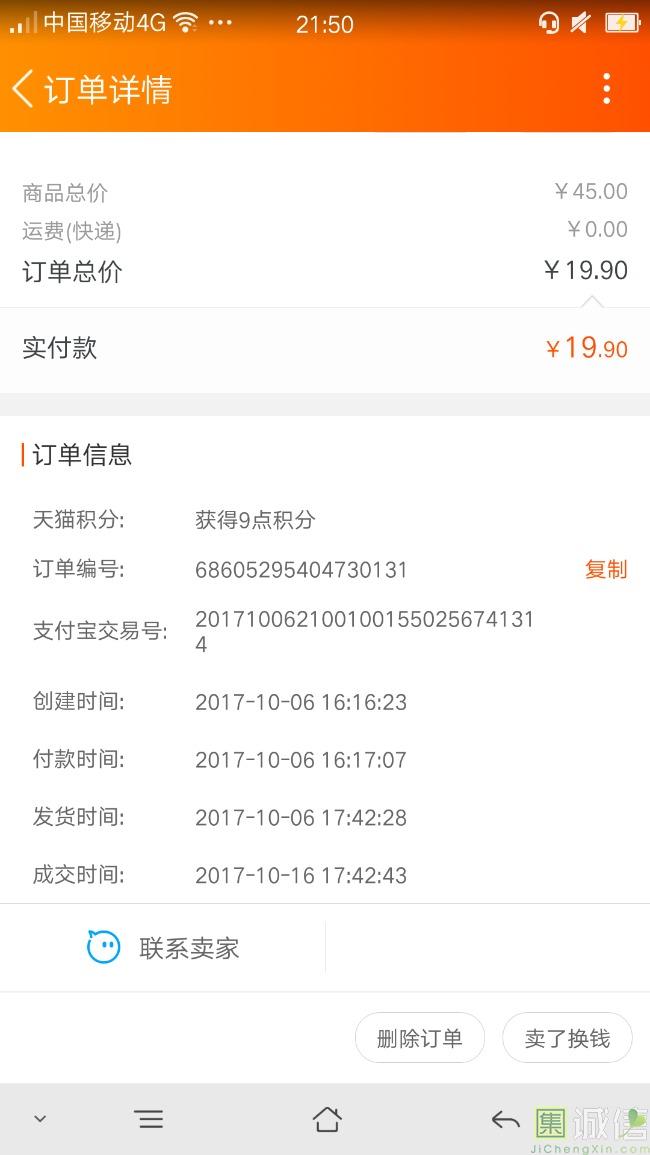The width and height of the screenshot is (650, 1155).
Task: Tap the 卖了换钱 resell button
Action: pyautogui.click(x=567, y=1038)
